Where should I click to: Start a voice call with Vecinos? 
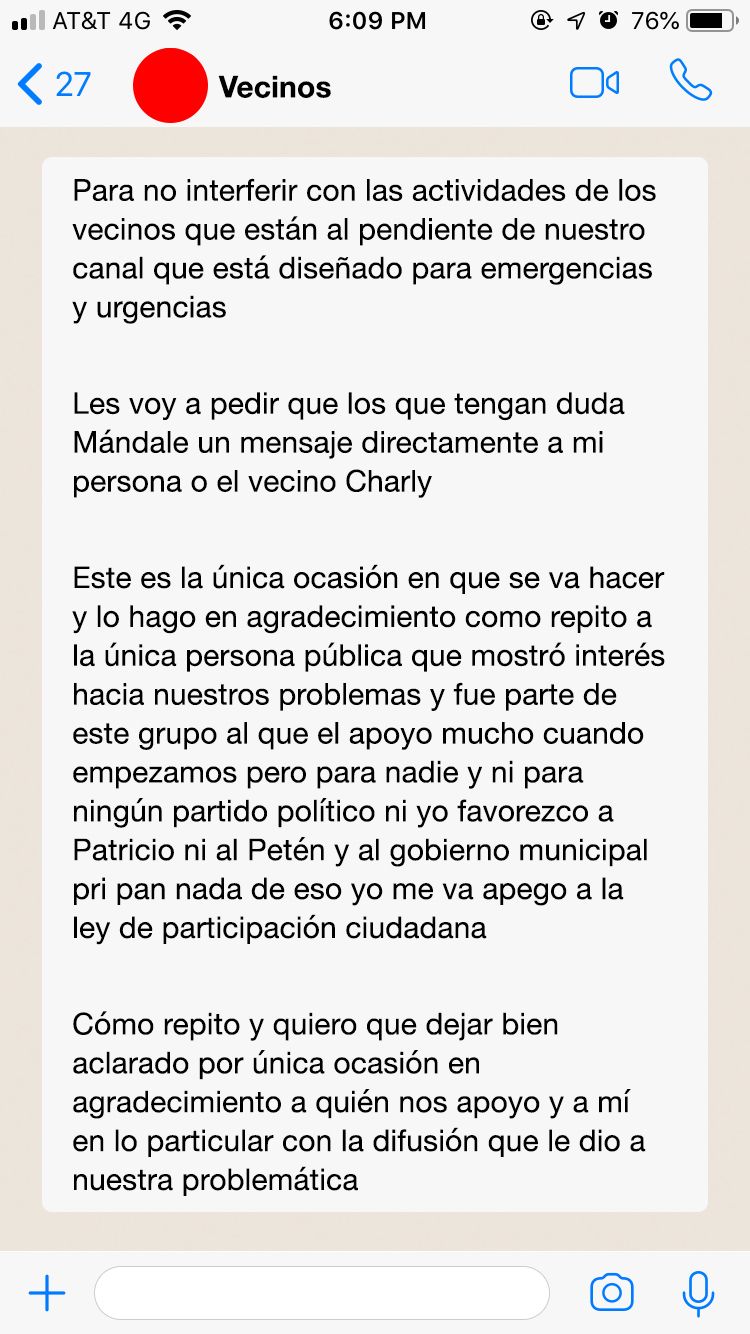[x=690, y=82]
